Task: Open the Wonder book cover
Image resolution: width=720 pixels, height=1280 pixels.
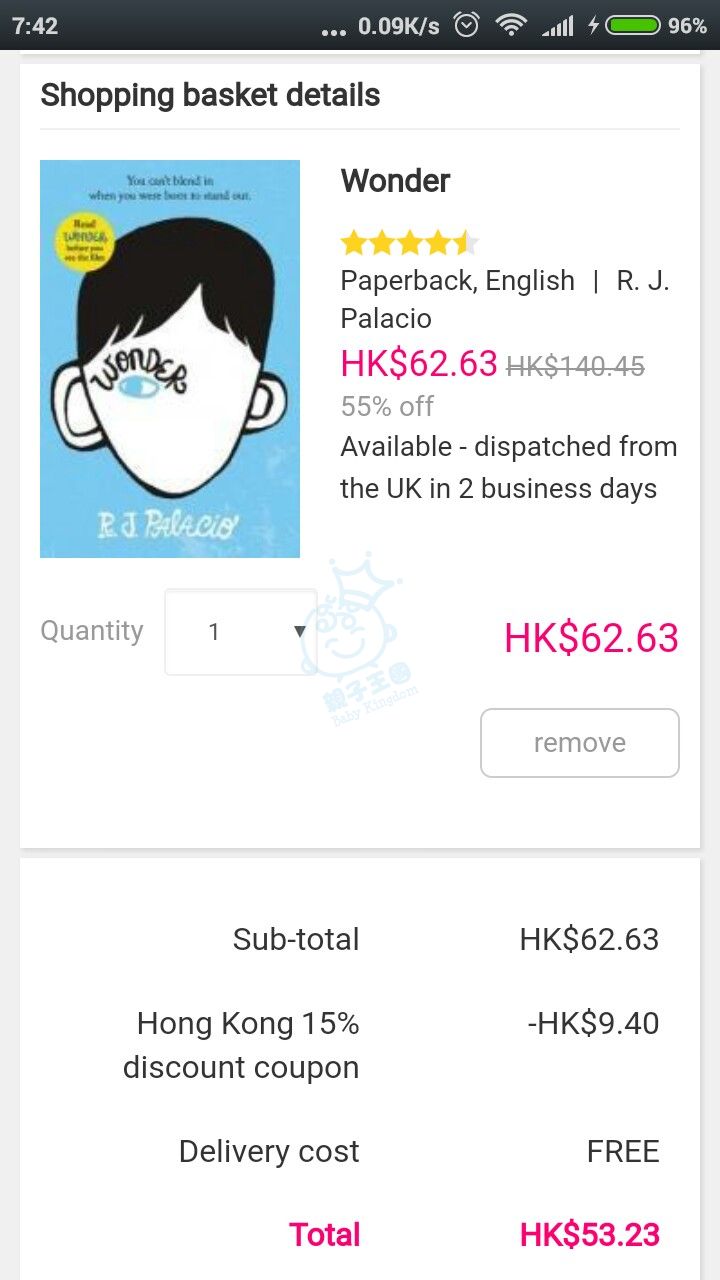Action: (x=170, y=359)
